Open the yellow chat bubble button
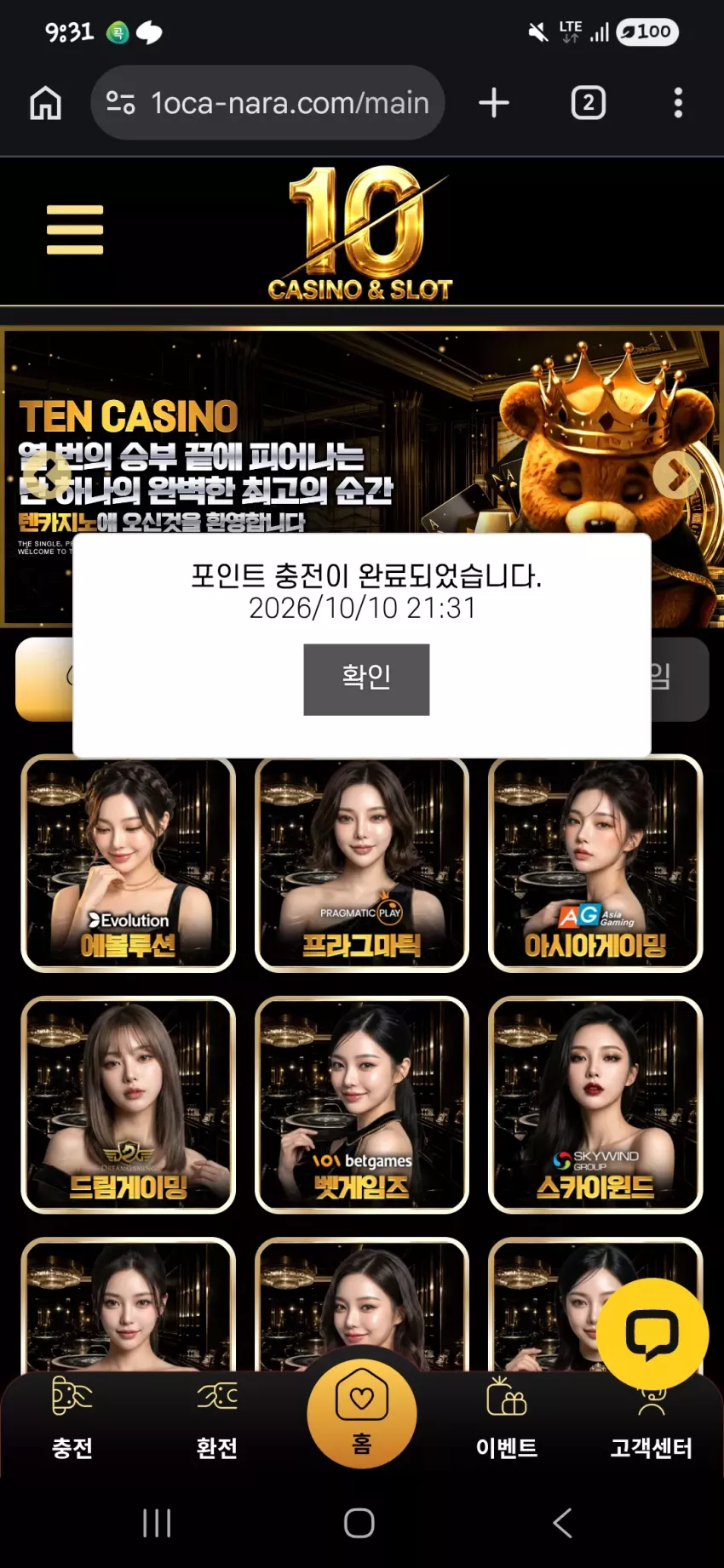This screenshot has height=1568, width=724. click(x=652, y=1334)
